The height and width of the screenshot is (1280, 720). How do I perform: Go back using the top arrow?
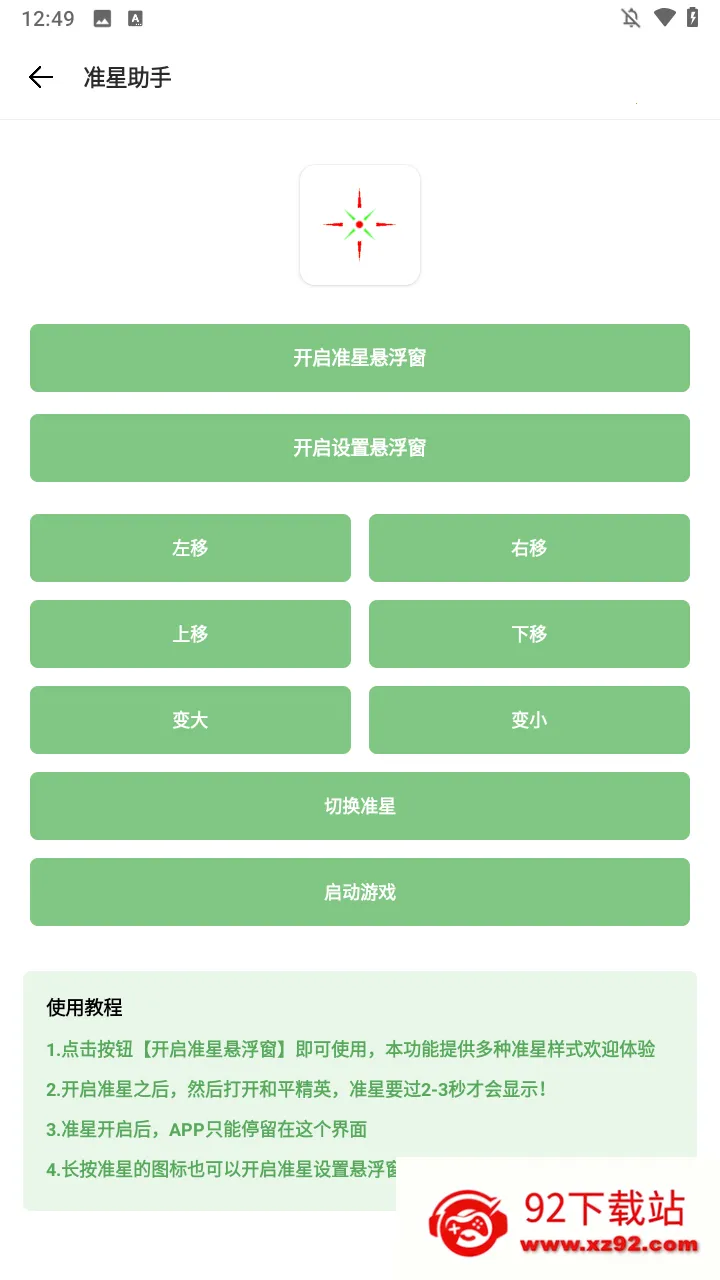[x=40, y=77]
